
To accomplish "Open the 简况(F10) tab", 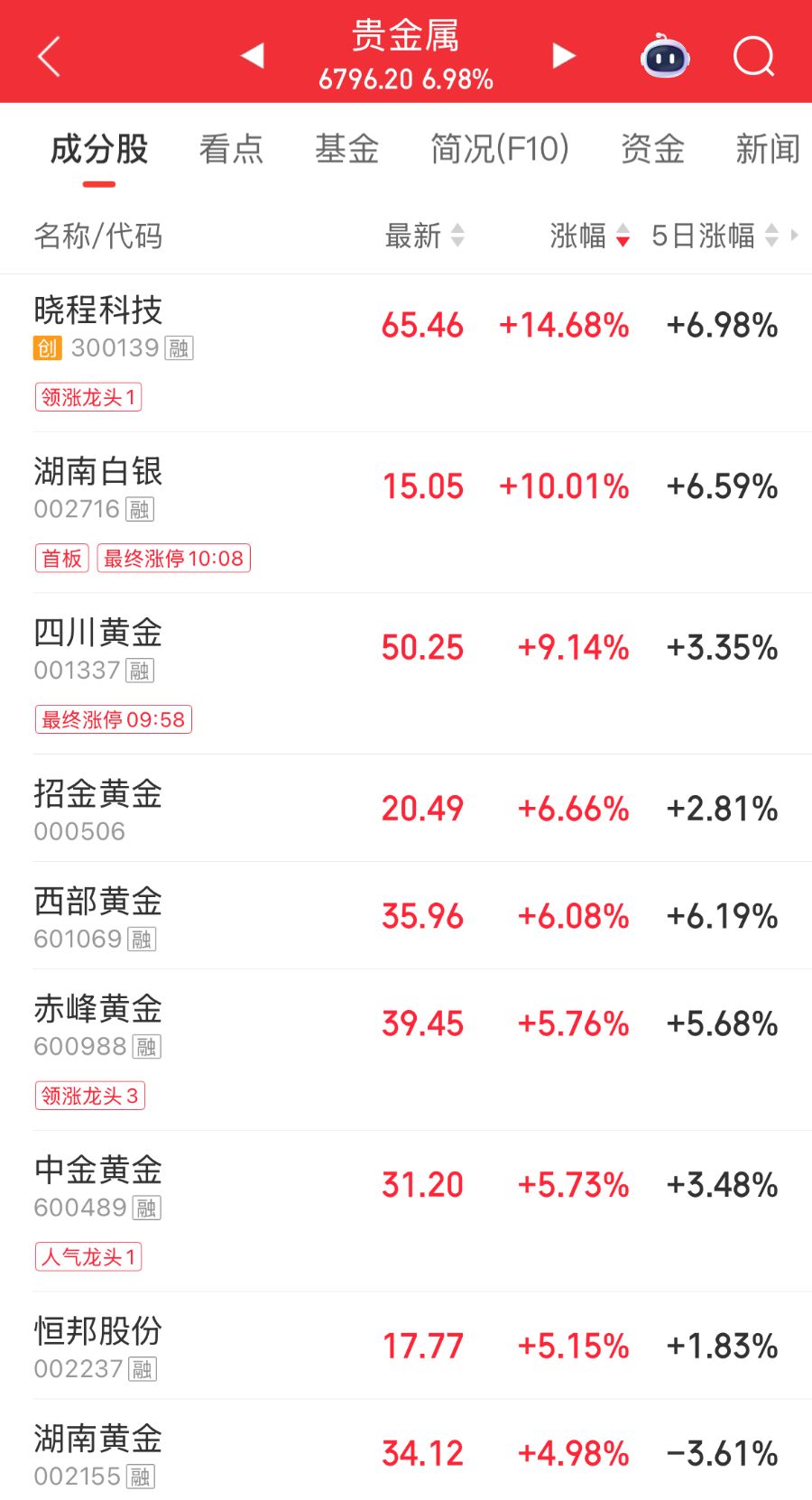I will click(499, 149).
